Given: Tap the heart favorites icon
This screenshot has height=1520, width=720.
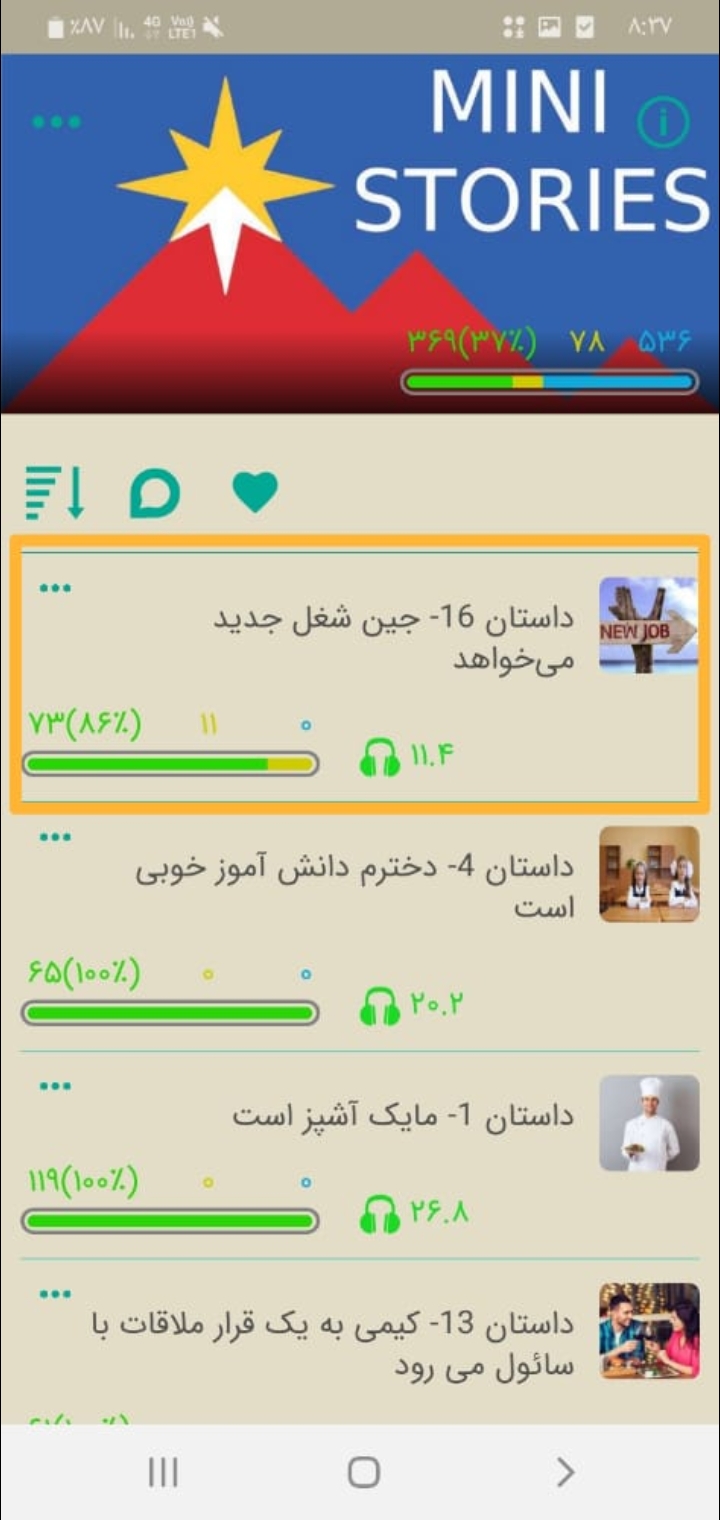Looking at the screenshot, I should (x=255, y=492).
